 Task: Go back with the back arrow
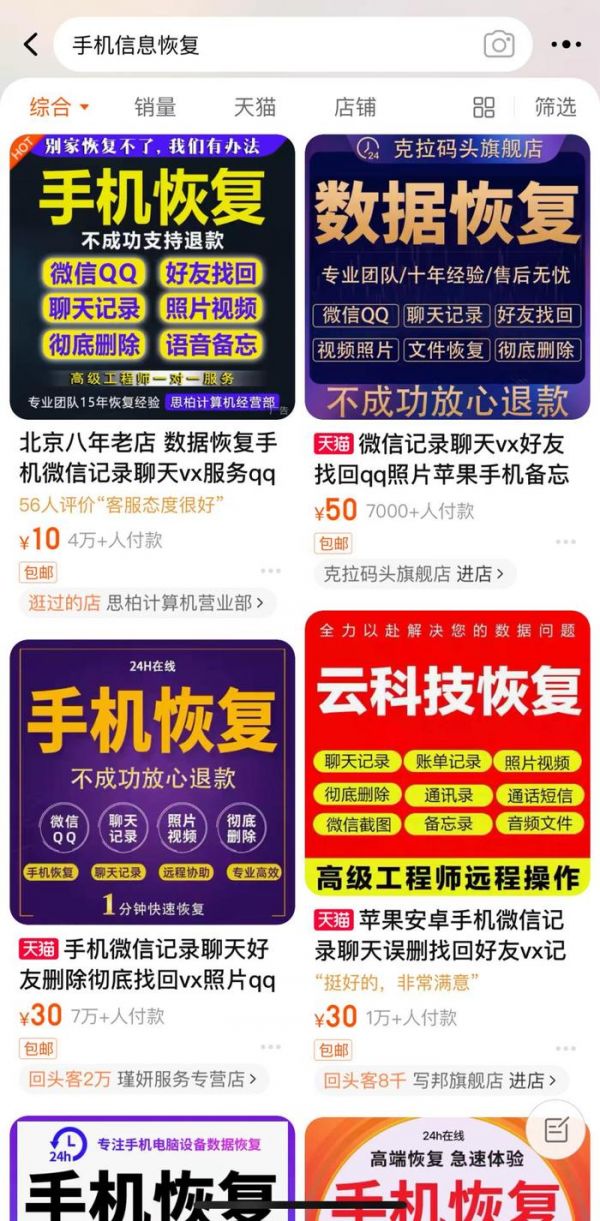(31, 44)
